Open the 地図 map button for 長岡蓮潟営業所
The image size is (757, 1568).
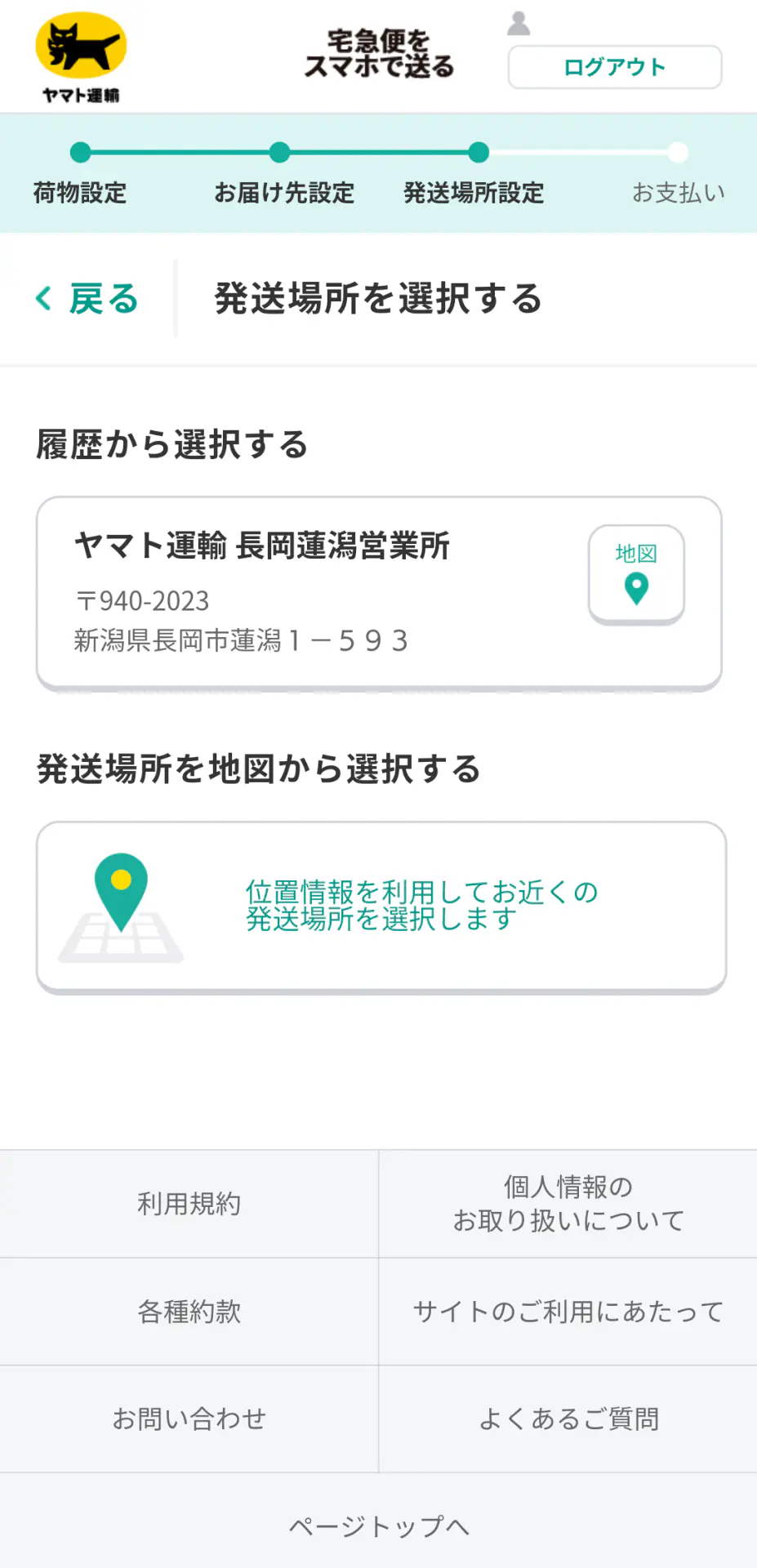[636, 575]
